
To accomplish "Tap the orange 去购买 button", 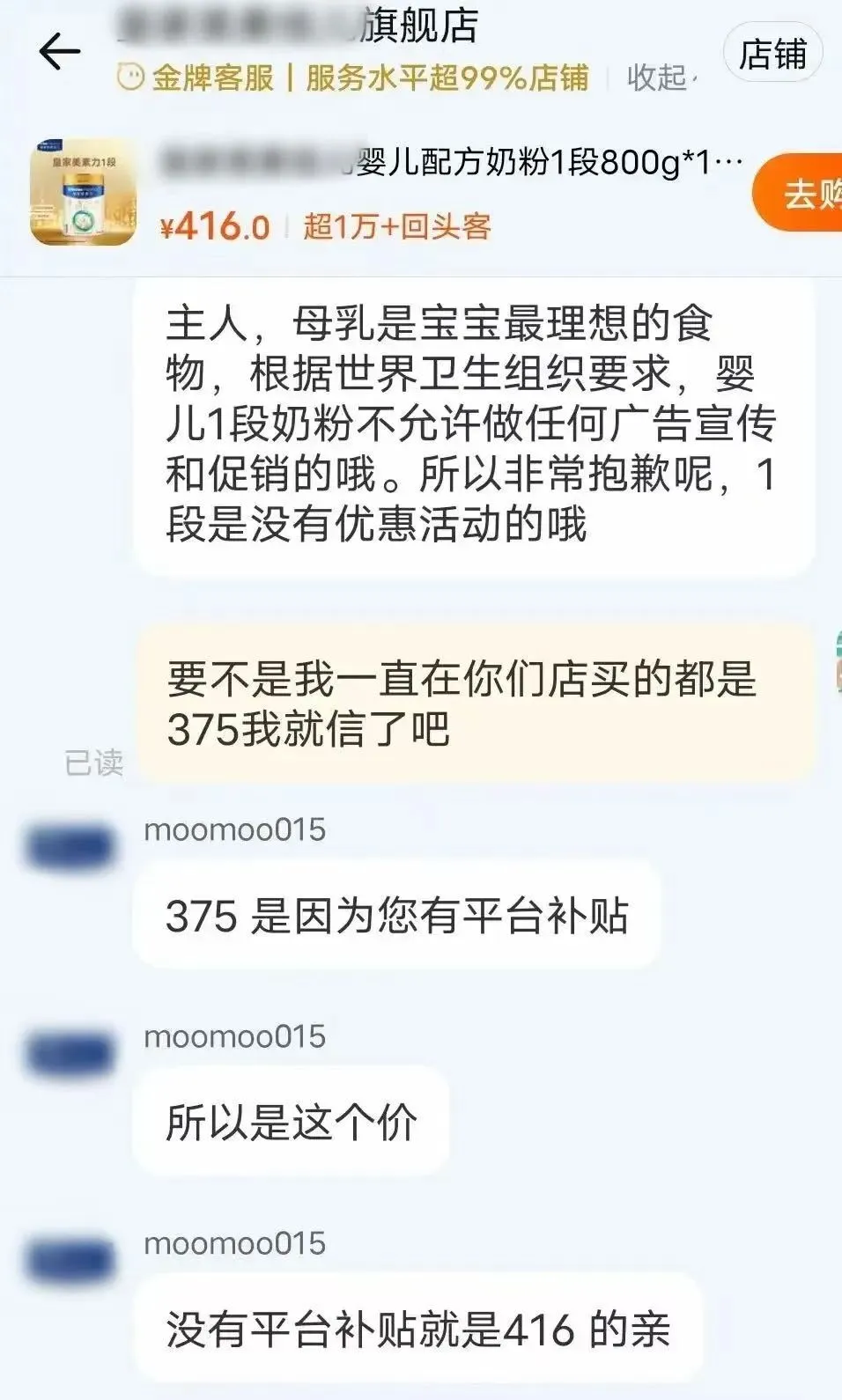I will 803,193.
